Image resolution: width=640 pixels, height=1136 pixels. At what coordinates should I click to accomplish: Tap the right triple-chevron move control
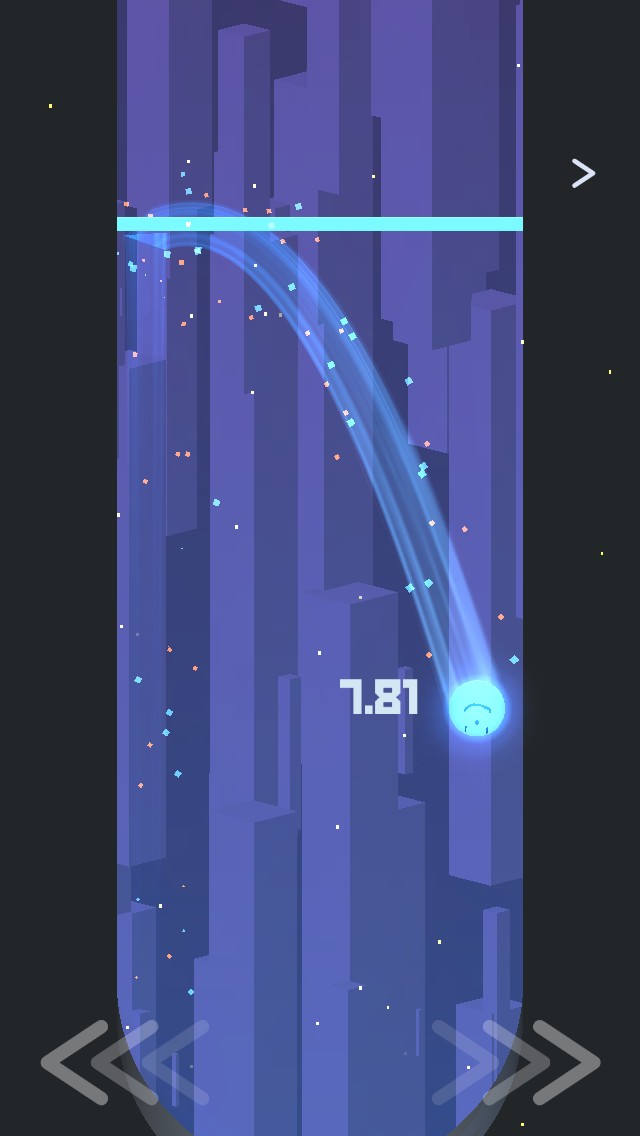point(516,1062)
